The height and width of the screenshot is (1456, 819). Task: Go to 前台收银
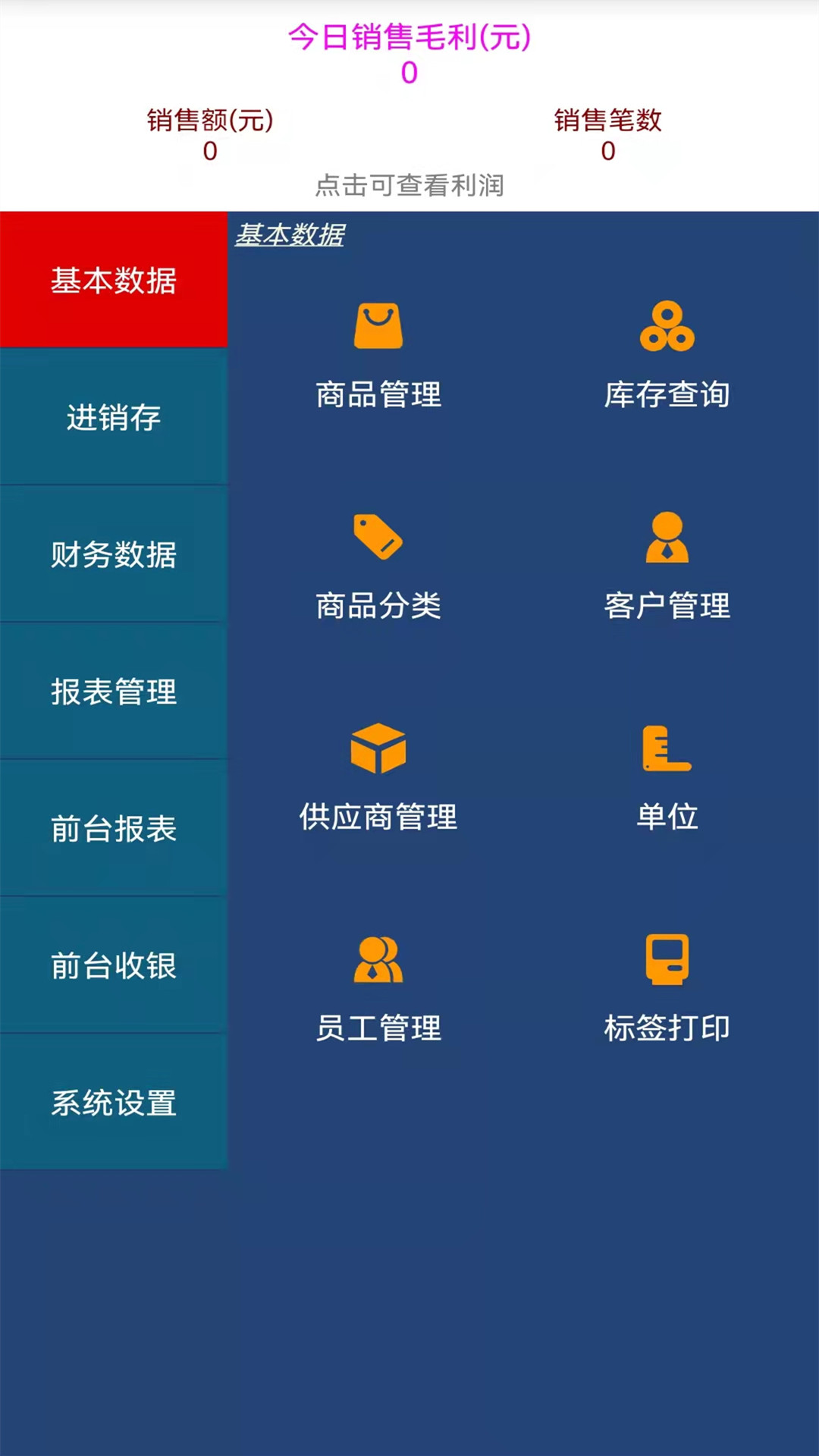[114, 965]
